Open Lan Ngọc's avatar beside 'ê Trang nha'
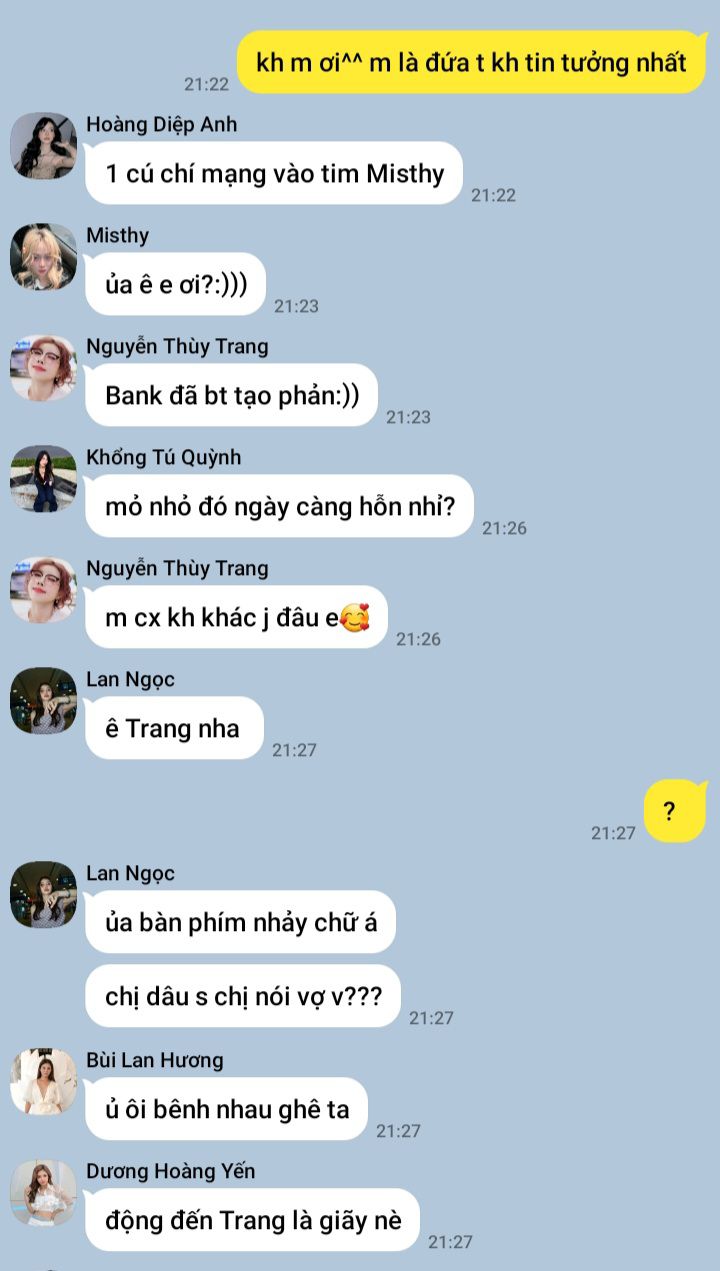This screenshot has height=1271, width=720. point(43,701)
